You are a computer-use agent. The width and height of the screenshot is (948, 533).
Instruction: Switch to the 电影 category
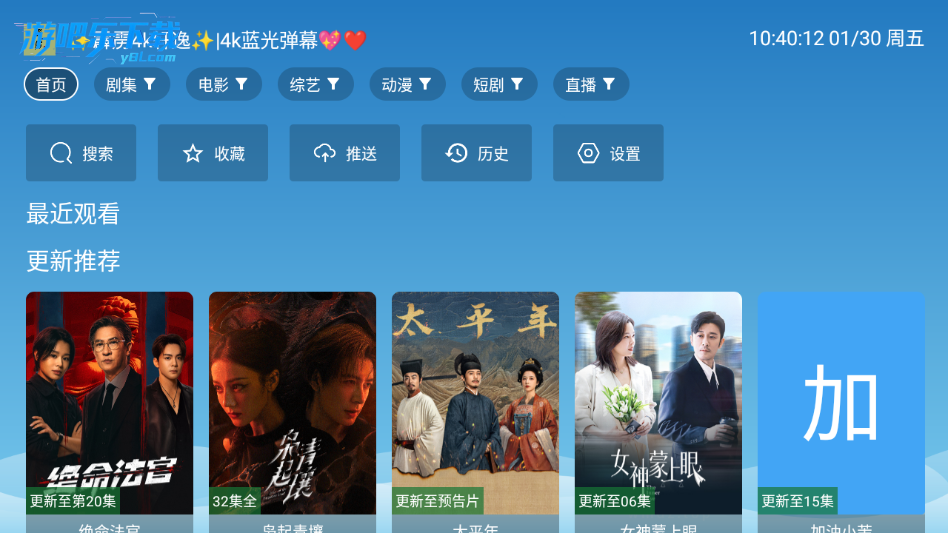[x=223, y=85]
